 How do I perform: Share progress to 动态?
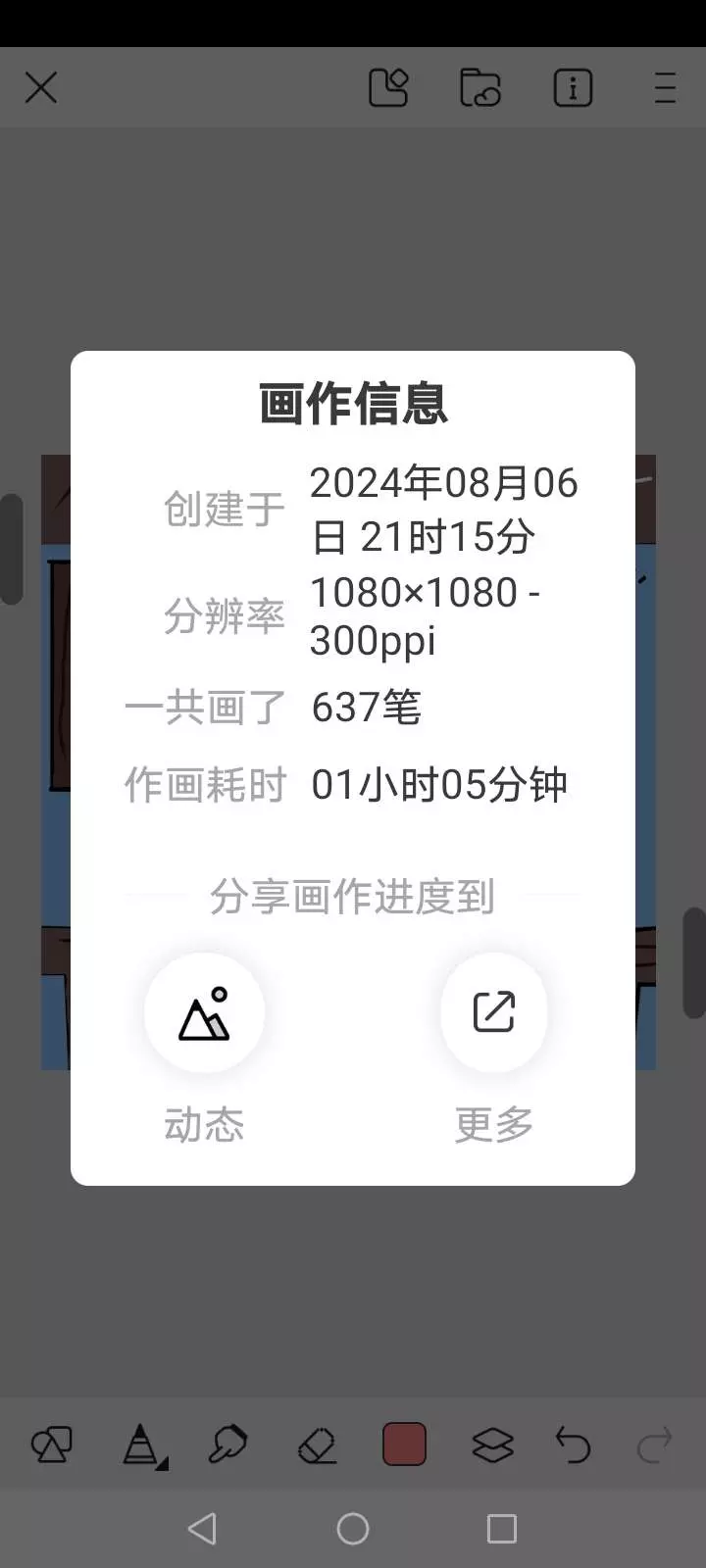click(204, 1013)
